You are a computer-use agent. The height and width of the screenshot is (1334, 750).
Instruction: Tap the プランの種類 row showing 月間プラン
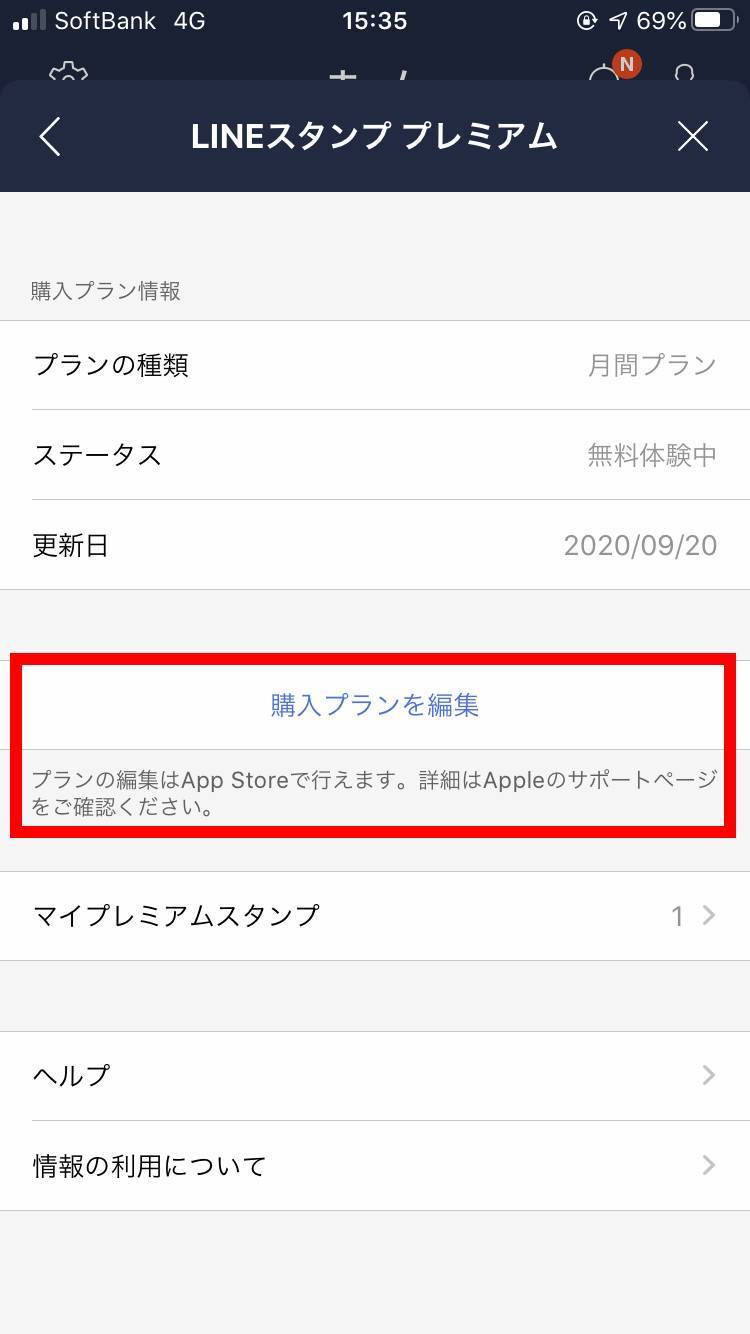[x=375, y=365]
